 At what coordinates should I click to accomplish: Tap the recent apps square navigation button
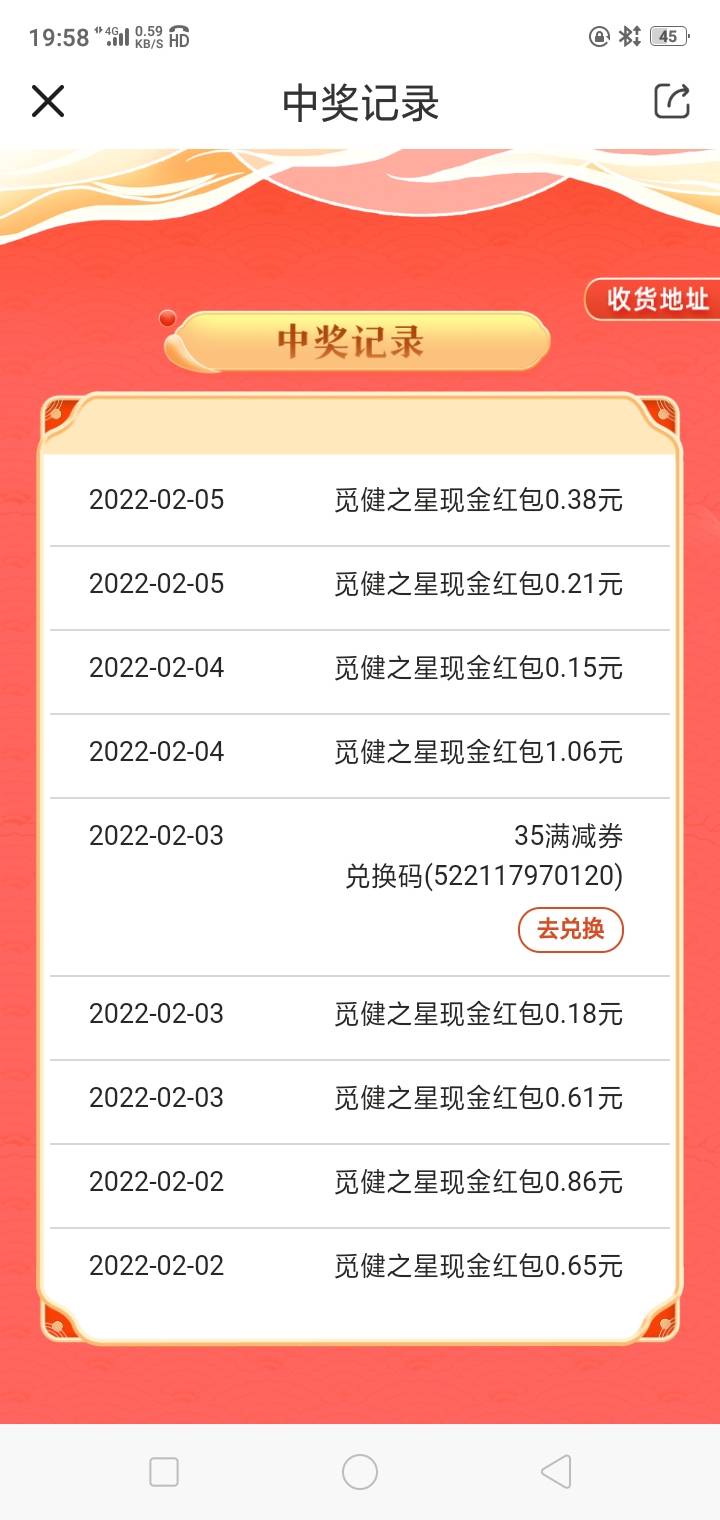point(163,1471)
